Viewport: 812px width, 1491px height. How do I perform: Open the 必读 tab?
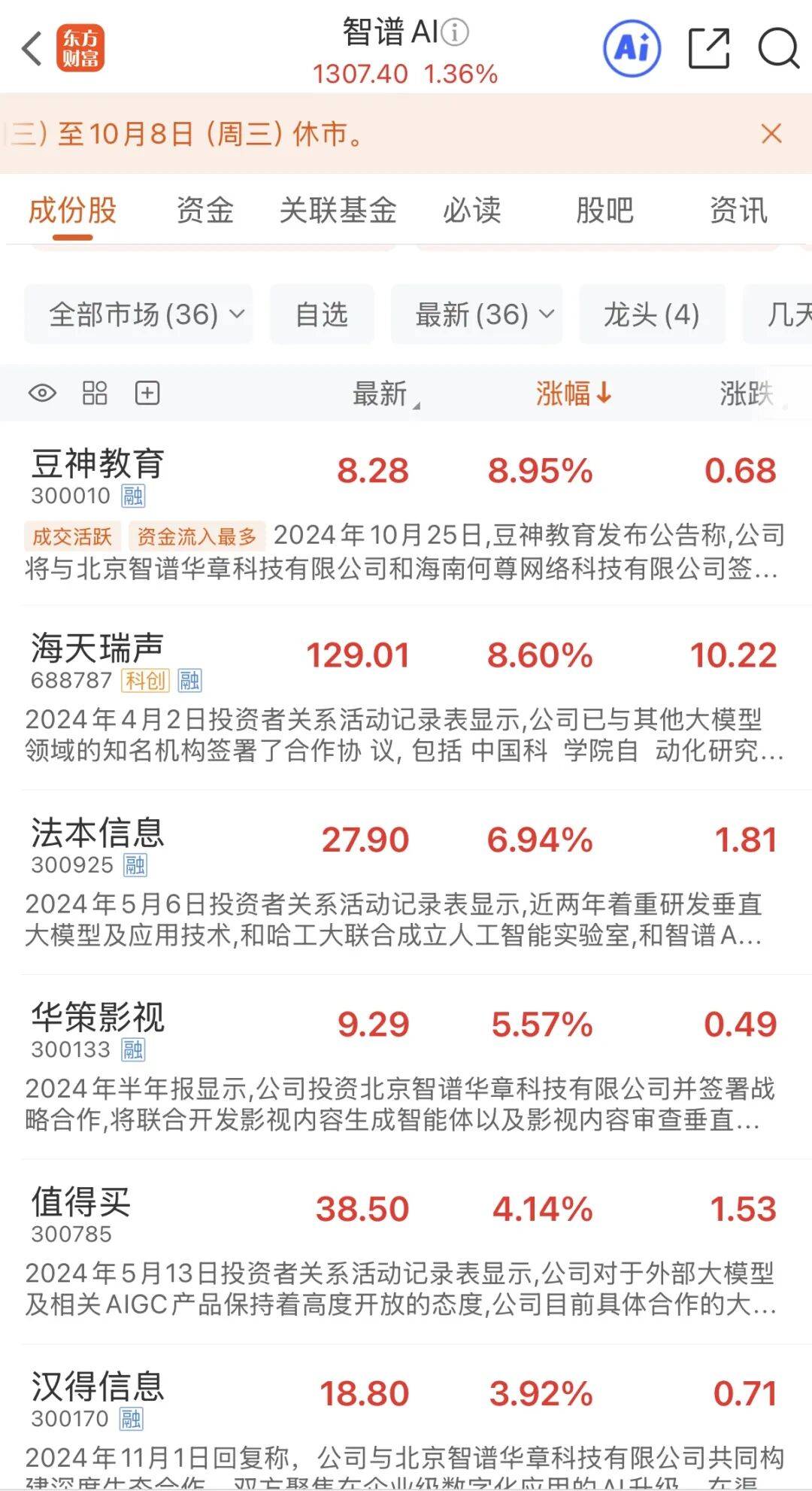[471, 211]
